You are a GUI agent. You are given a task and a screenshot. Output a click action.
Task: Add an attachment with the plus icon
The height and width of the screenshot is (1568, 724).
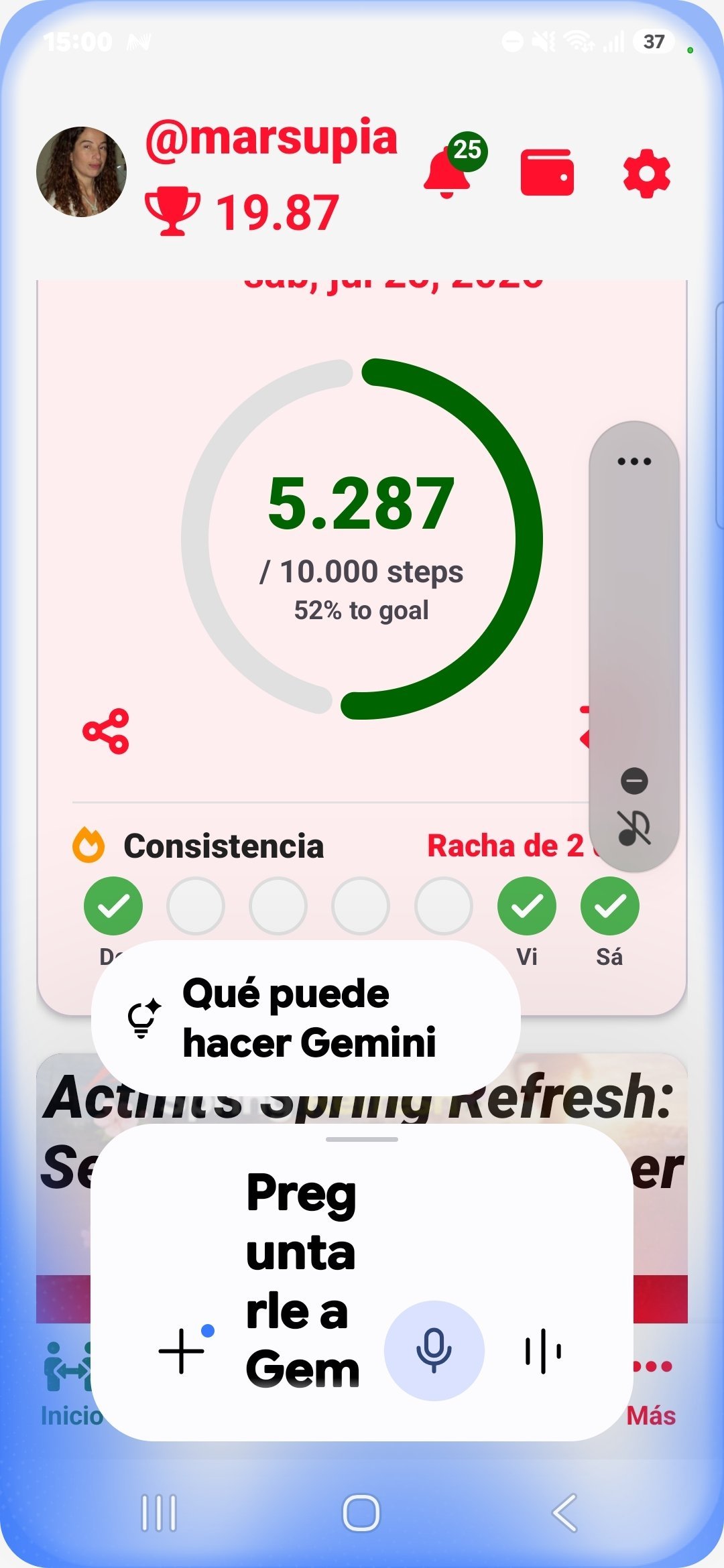182,1350
